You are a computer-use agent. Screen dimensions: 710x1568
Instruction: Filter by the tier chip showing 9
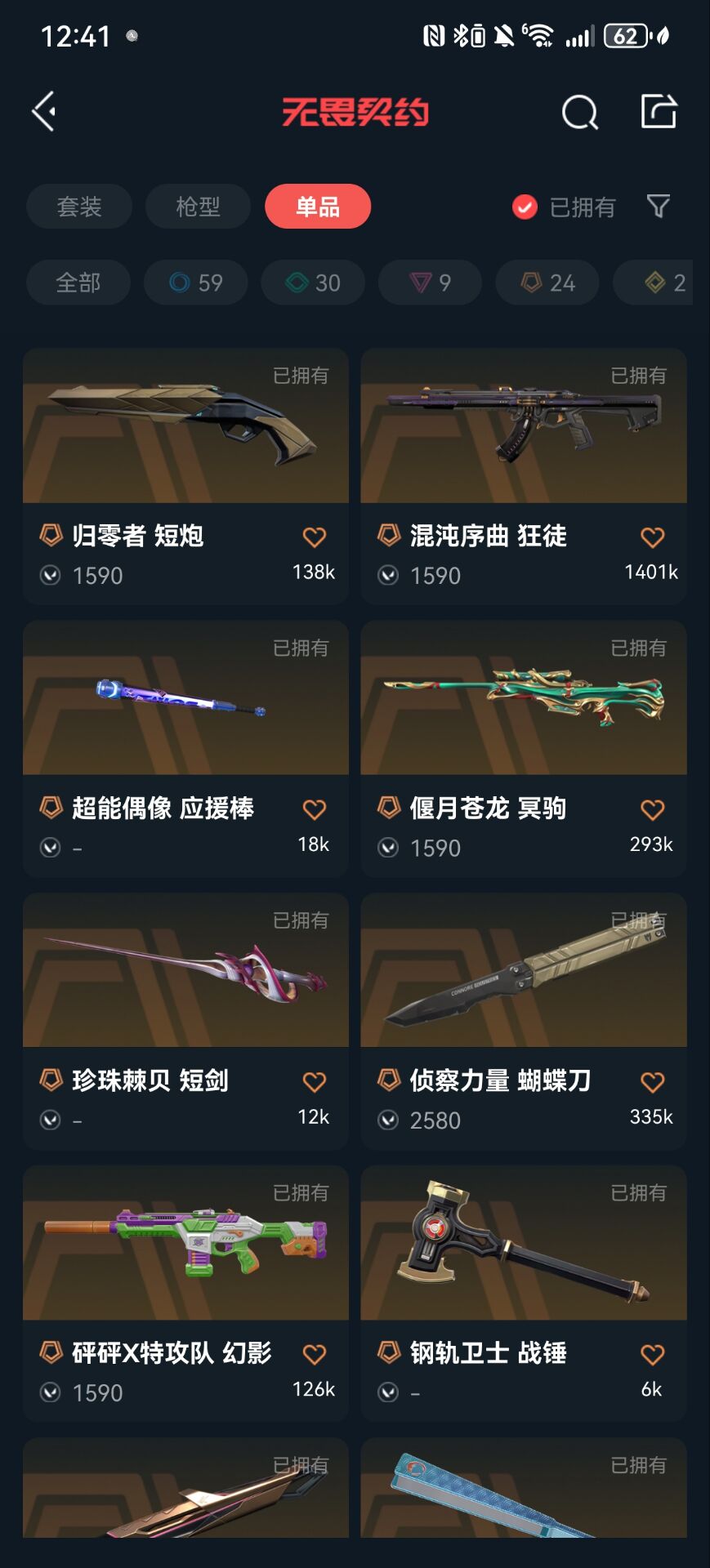[430, 283]
